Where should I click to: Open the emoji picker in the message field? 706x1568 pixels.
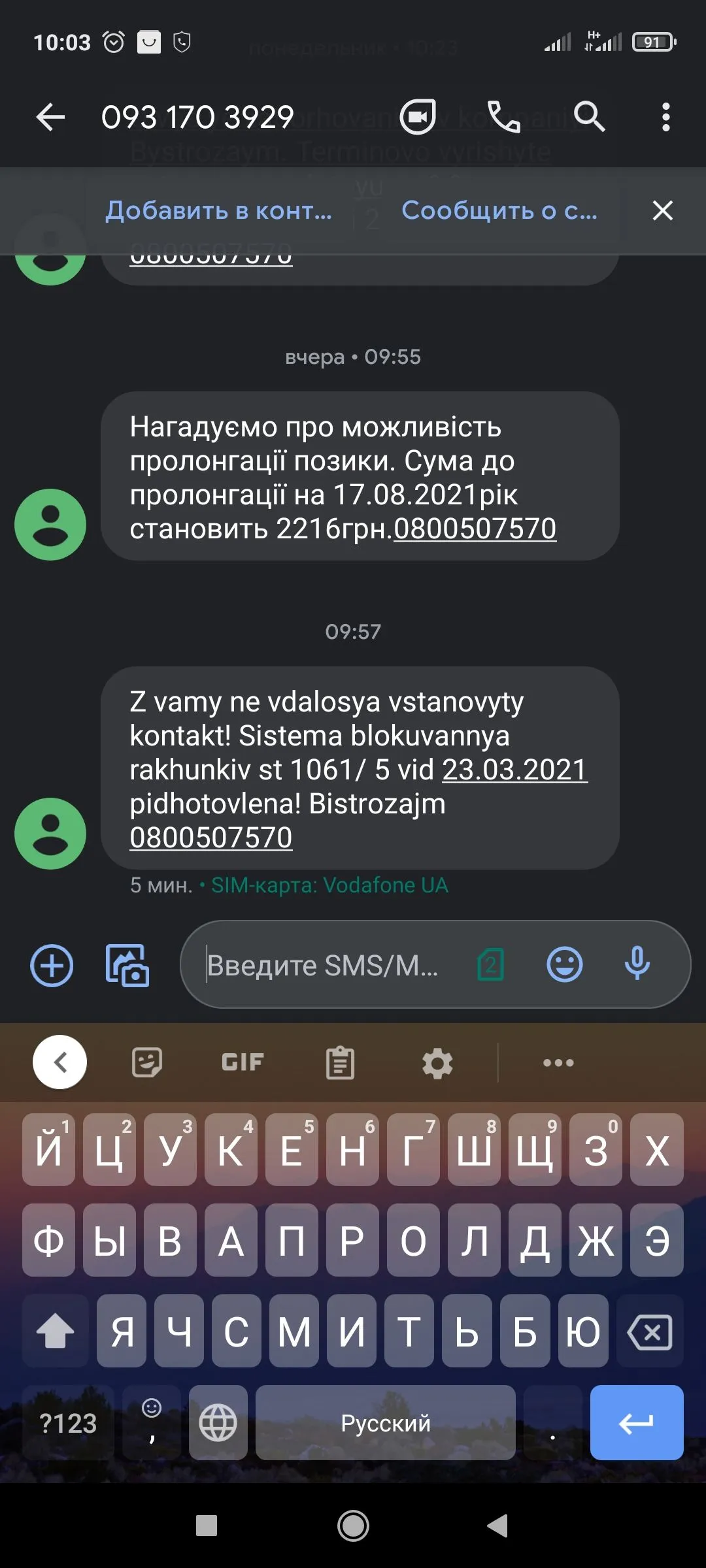pyautogui.click(x=564, y=964)
